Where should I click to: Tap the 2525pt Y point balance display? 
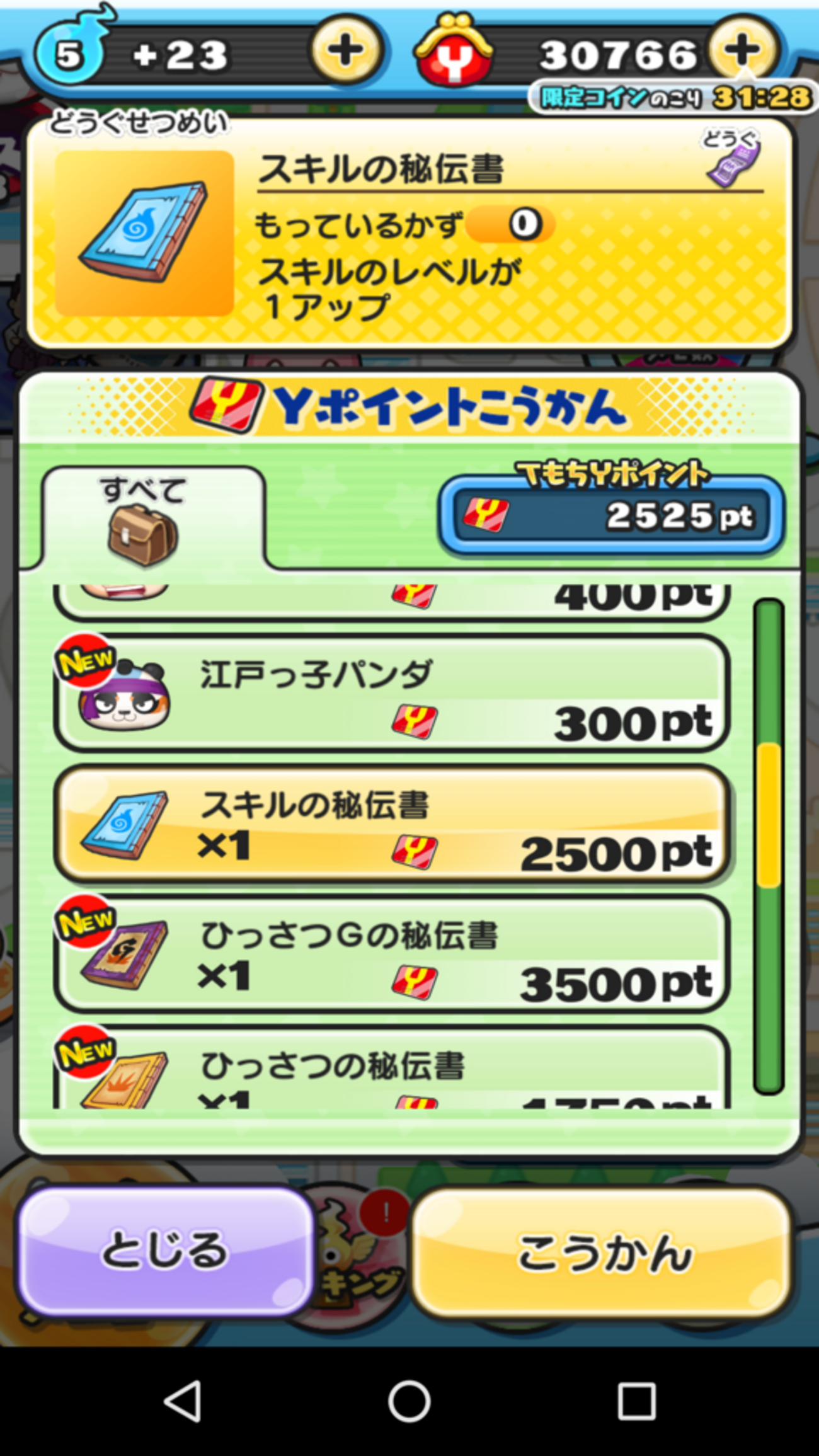tap(611, 517)
